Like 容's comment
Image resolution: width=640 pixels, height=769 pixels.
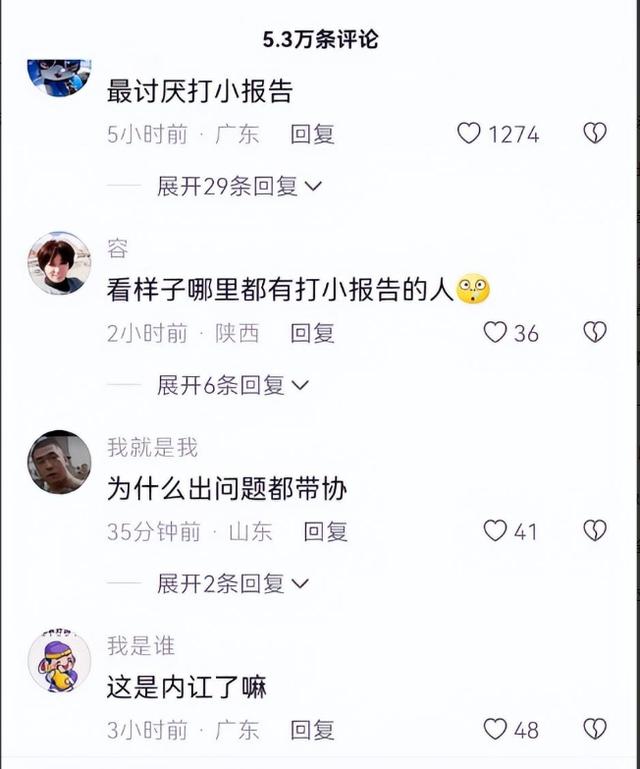pyautogui.click(x=495, y=332)
